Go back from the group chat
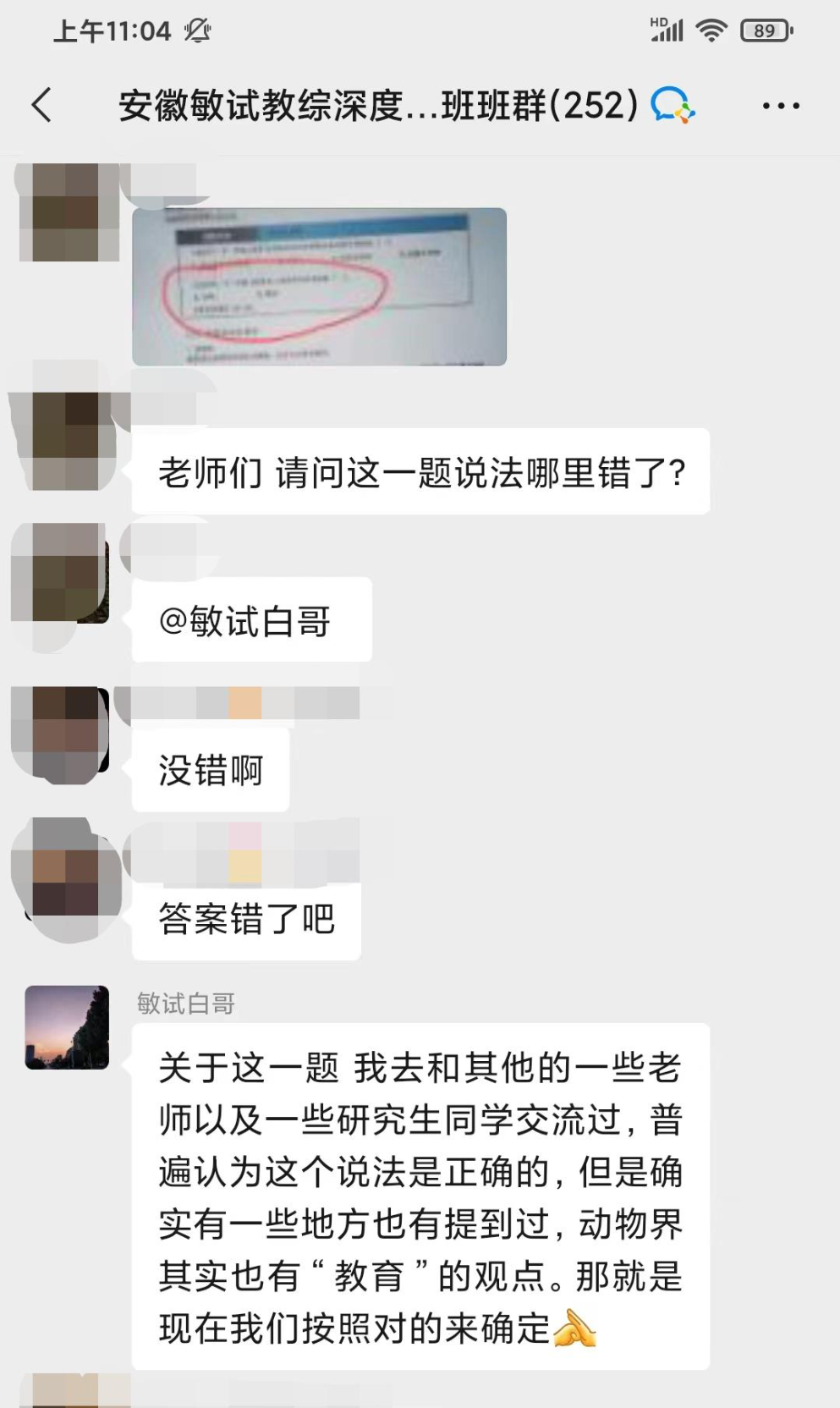The image size is (840, 1408). coord(41,106)
